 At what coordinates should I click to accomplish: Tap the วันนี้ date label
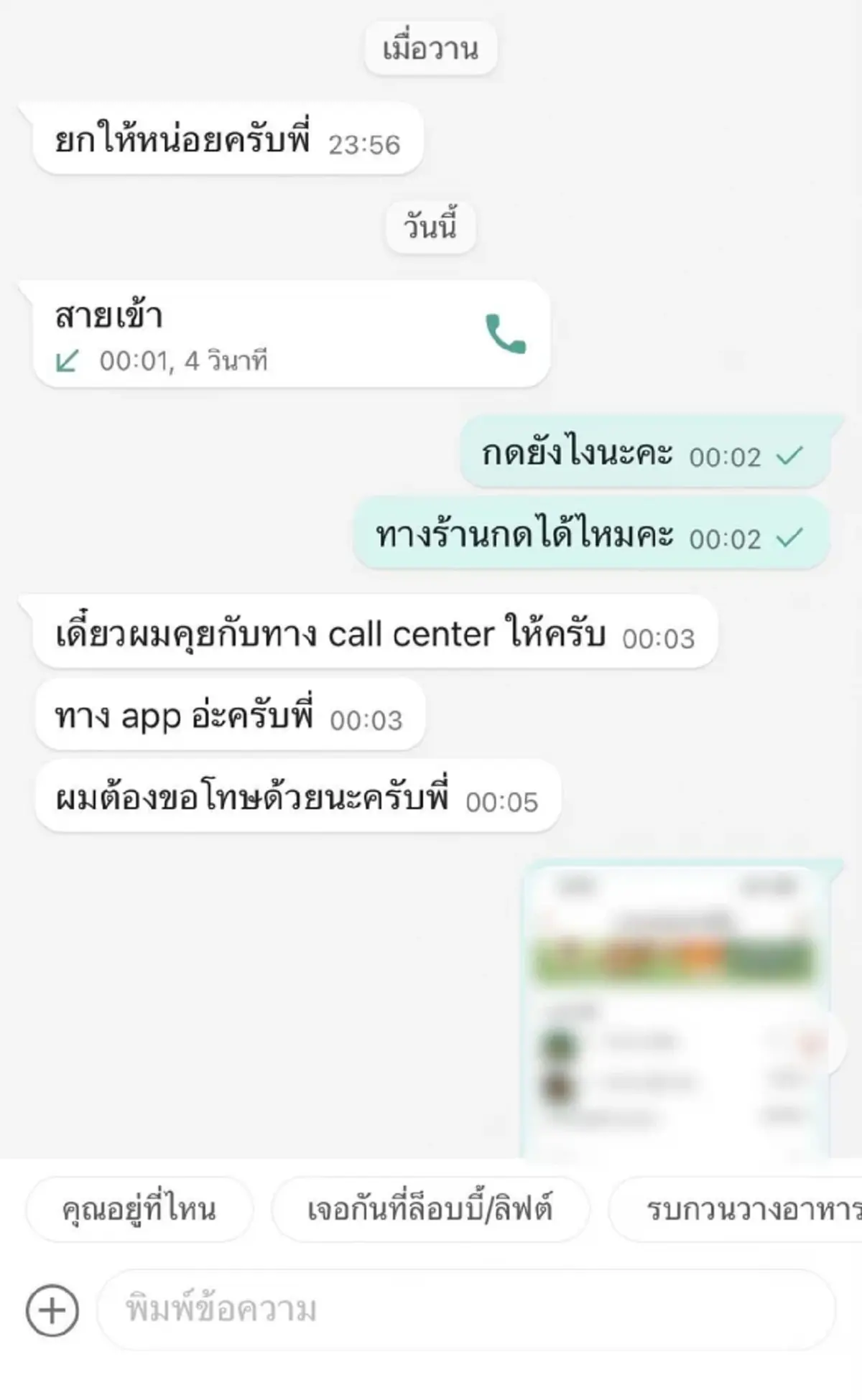(x=430, y=225)
